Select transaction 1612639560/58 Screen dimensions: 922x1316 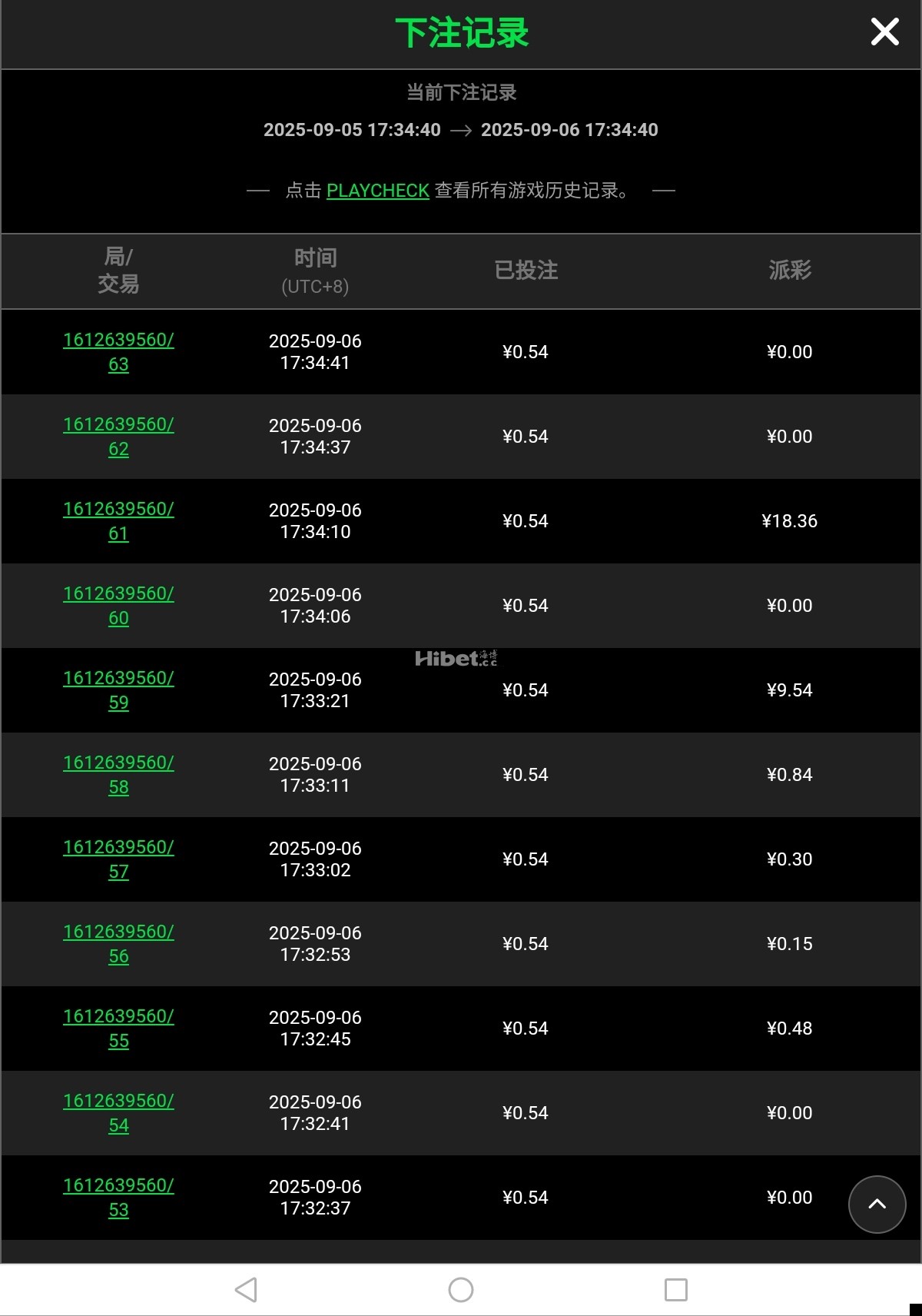coord(118,775)
